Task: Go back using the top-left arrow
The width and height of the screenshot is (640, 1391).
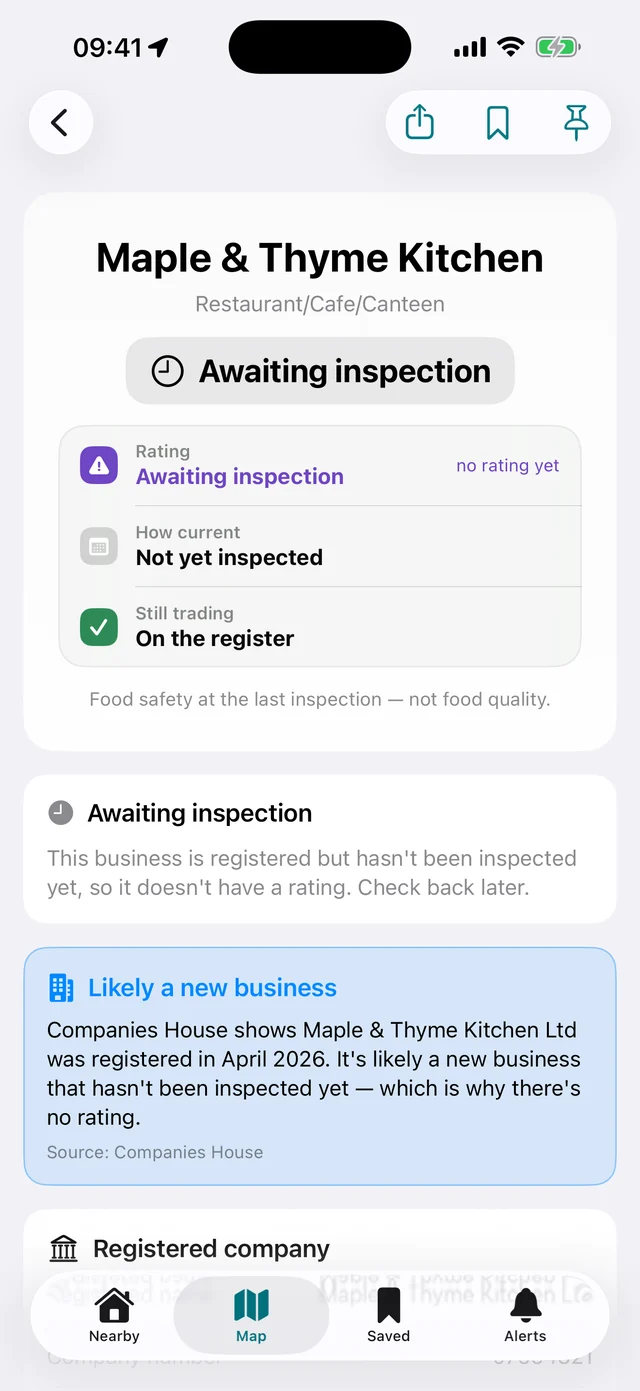Action: coord(61,123)
